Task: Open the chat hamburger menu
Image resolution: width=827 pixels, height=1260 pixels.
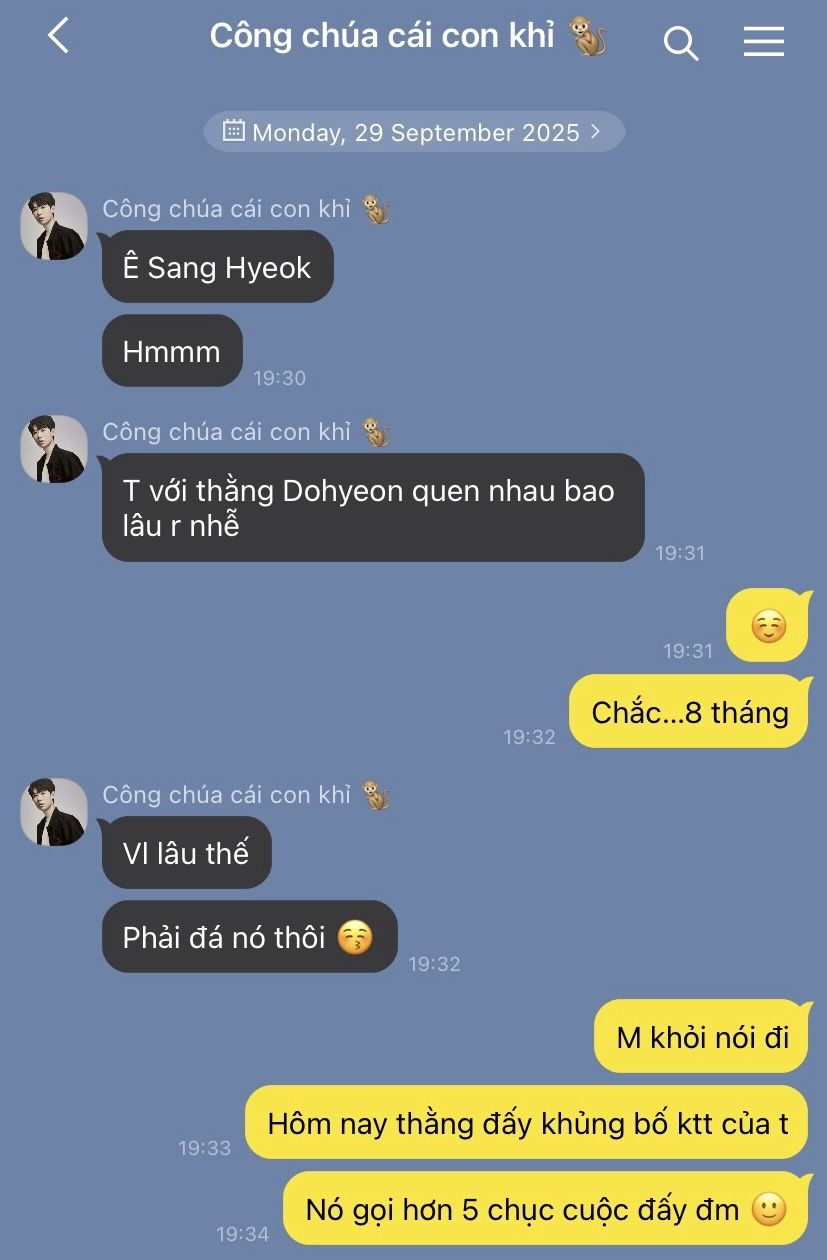Action: pos(763,41)
